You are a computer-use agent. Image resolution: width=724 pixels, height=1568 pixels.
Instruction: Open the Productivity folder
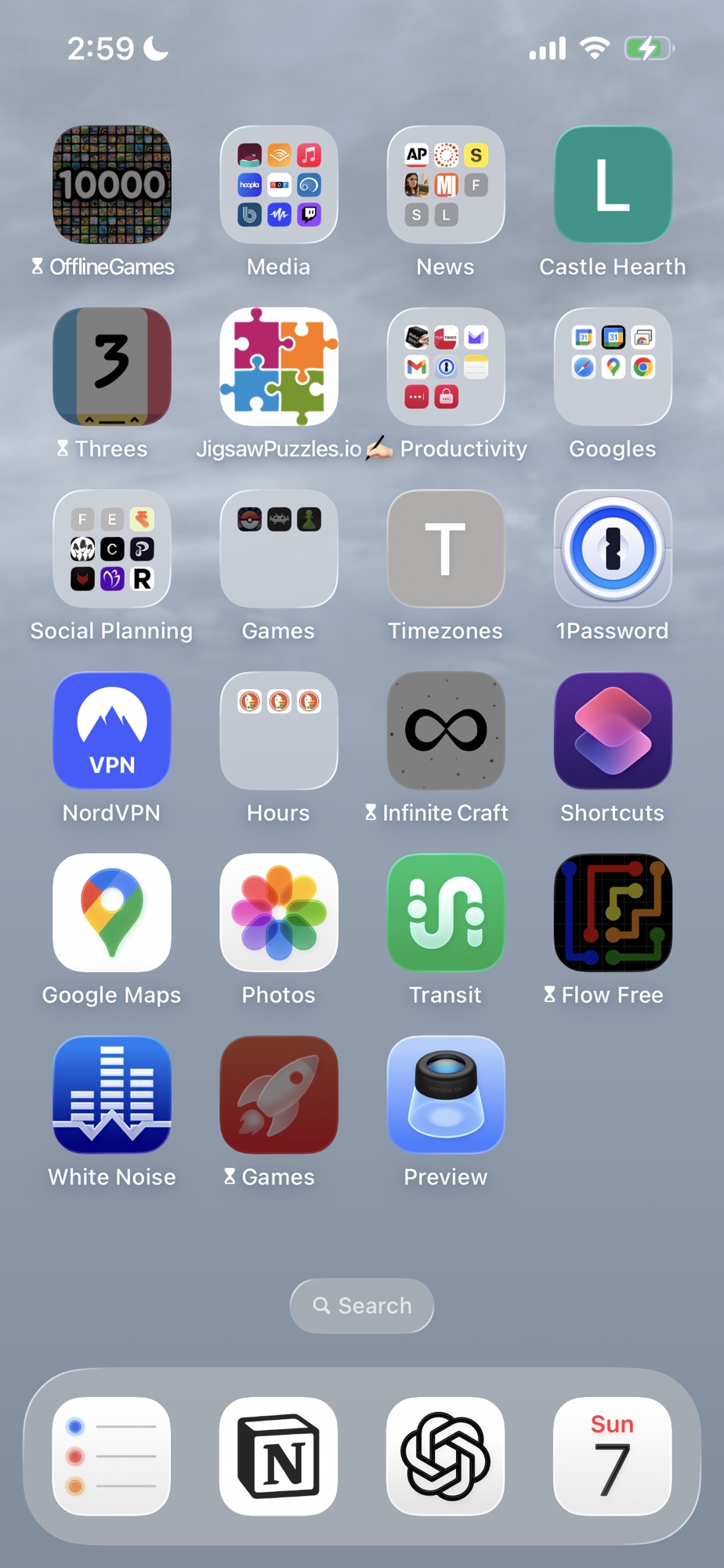(x=445, y=367)
